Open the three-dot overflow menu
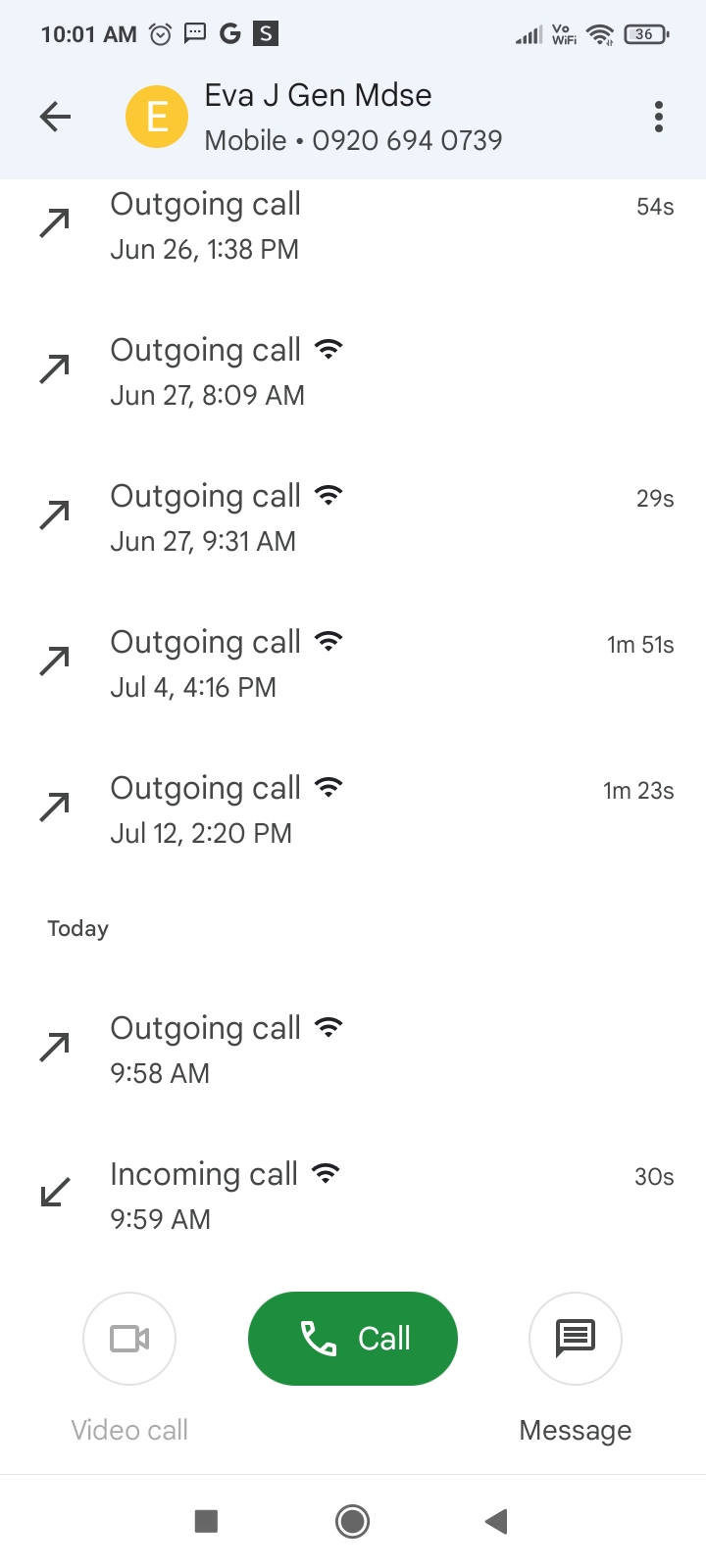This screenshot has height=1568, width=706. tap(659, 117)
